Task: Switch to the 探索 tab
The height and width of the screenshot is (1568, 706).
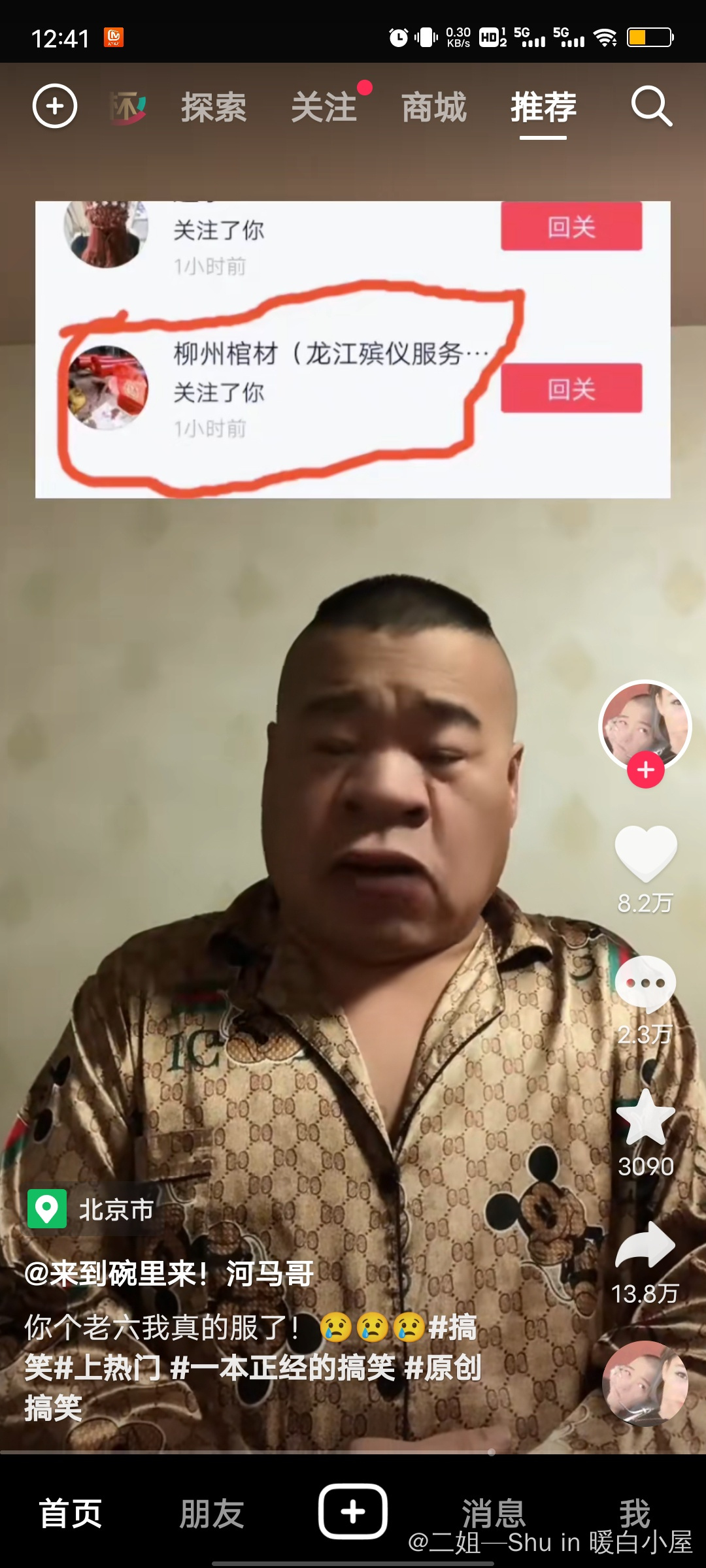Action: coord(214,108)
